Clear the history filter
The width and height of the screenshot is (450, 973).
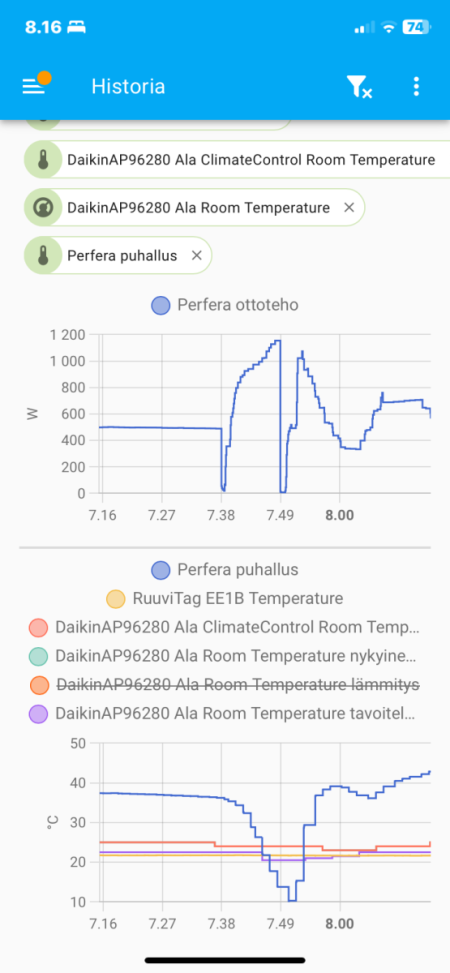[359, 87]
